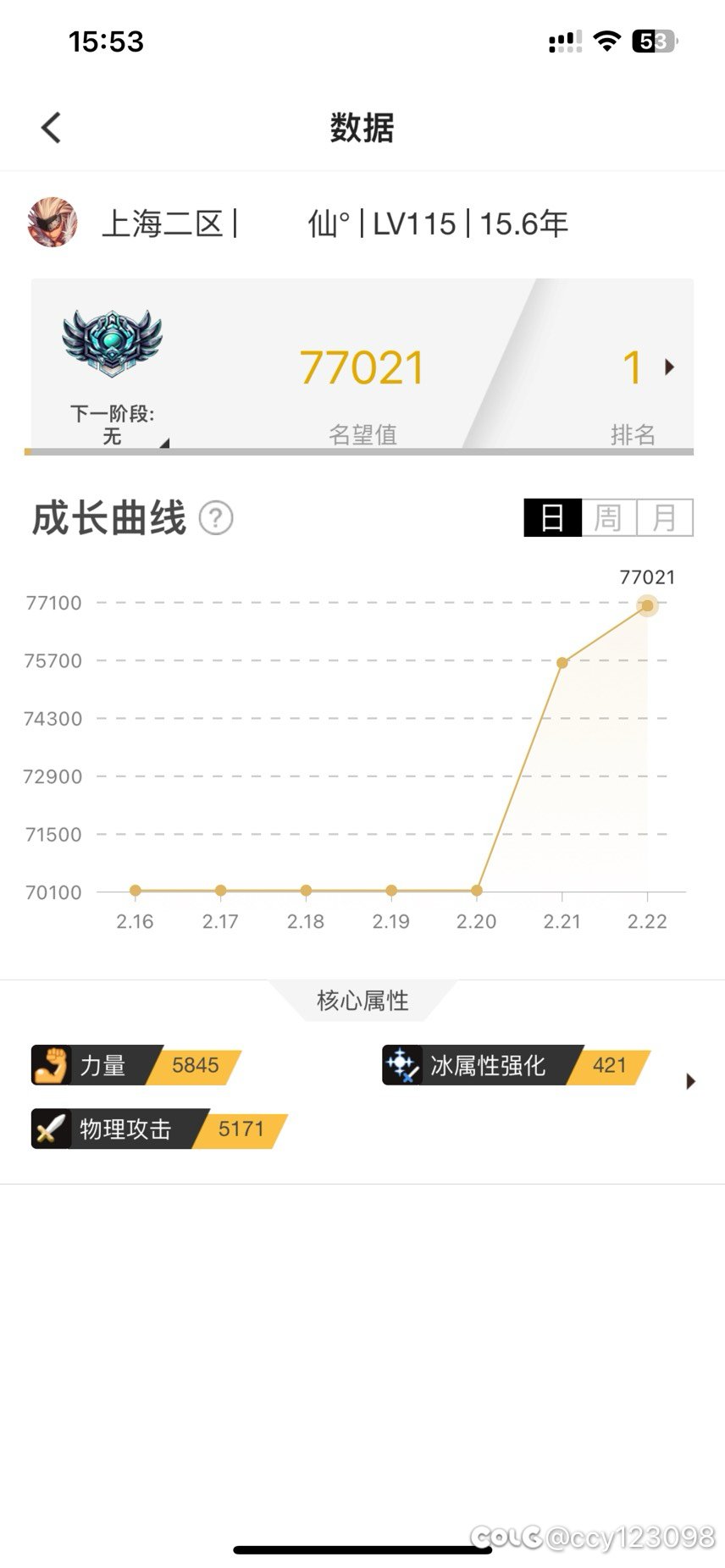The image size is (725, 1568).
Task: Open the 成长曲线 help question mark
Action: (216, 517)
